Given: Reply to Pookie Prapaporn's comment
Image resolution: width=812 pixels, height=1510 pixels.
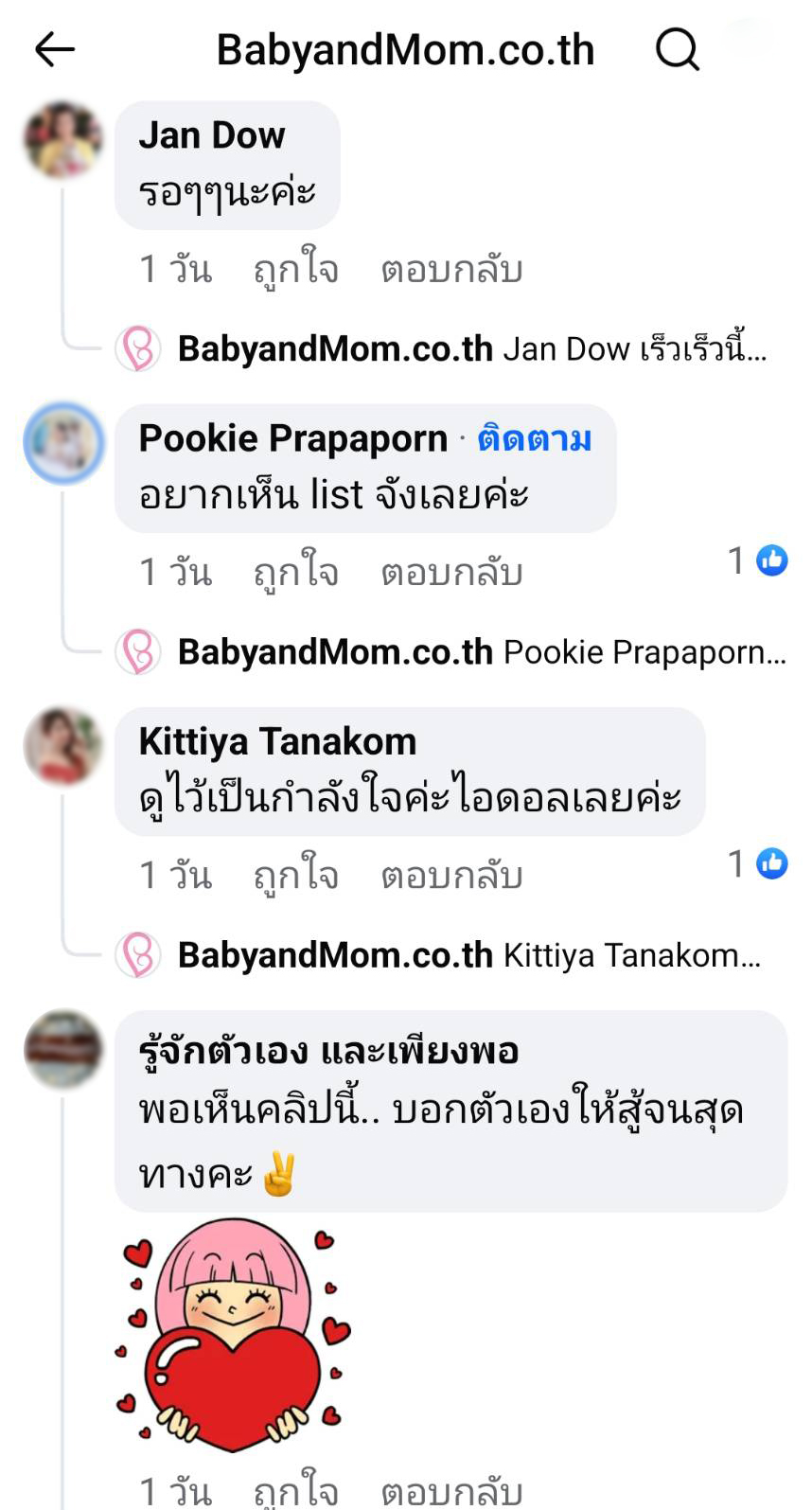Looking at the screenshot, I should pyautogui.click(x=451, y=573).
